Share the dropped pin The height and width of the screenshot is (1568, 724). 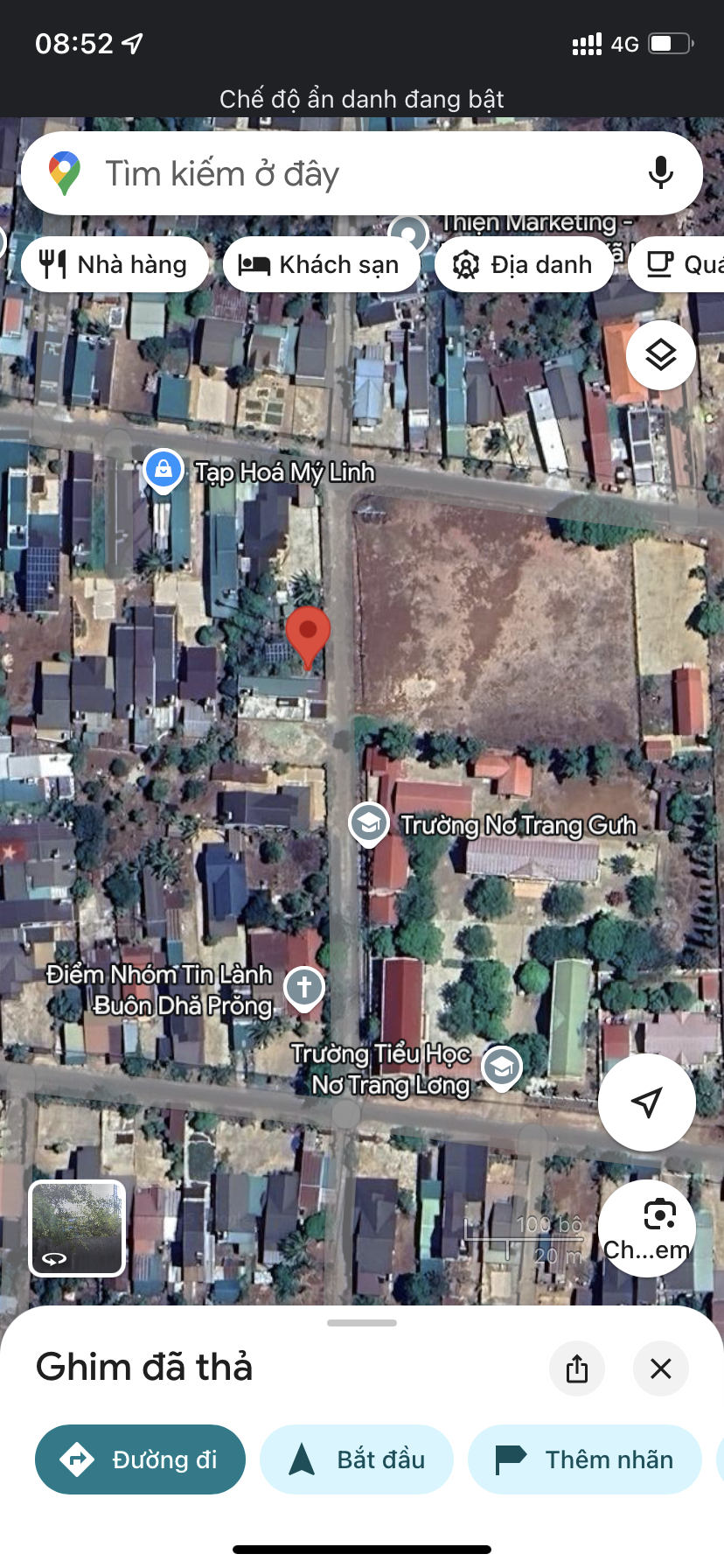[577, 1368]
